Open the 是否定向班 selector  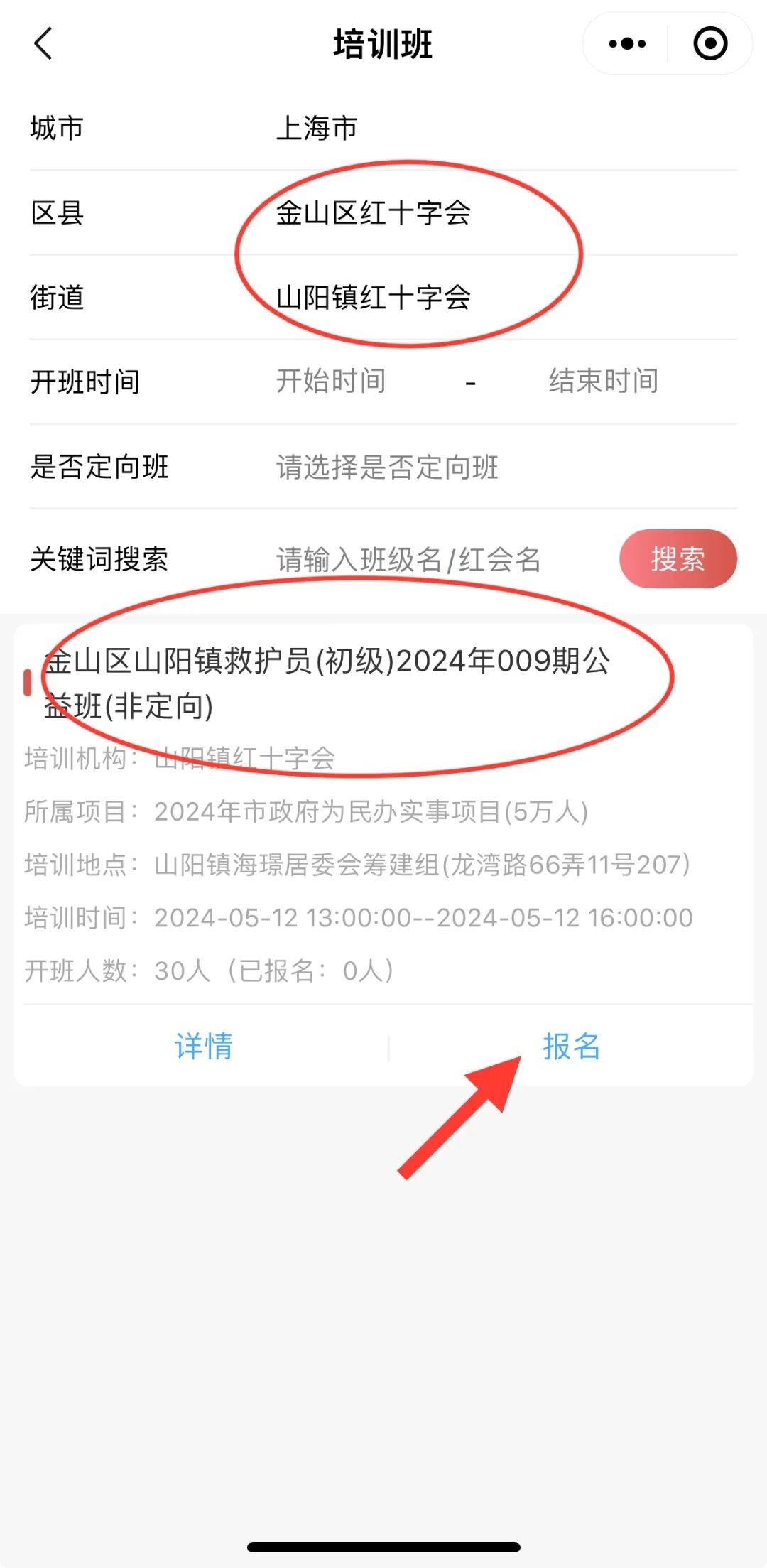click(387, 467)
